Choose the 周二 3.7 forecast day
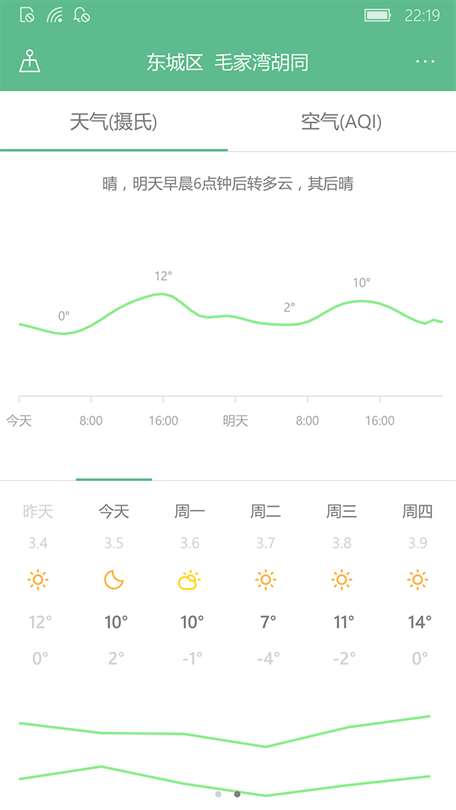Screen dimensions: 456x810 265,584
